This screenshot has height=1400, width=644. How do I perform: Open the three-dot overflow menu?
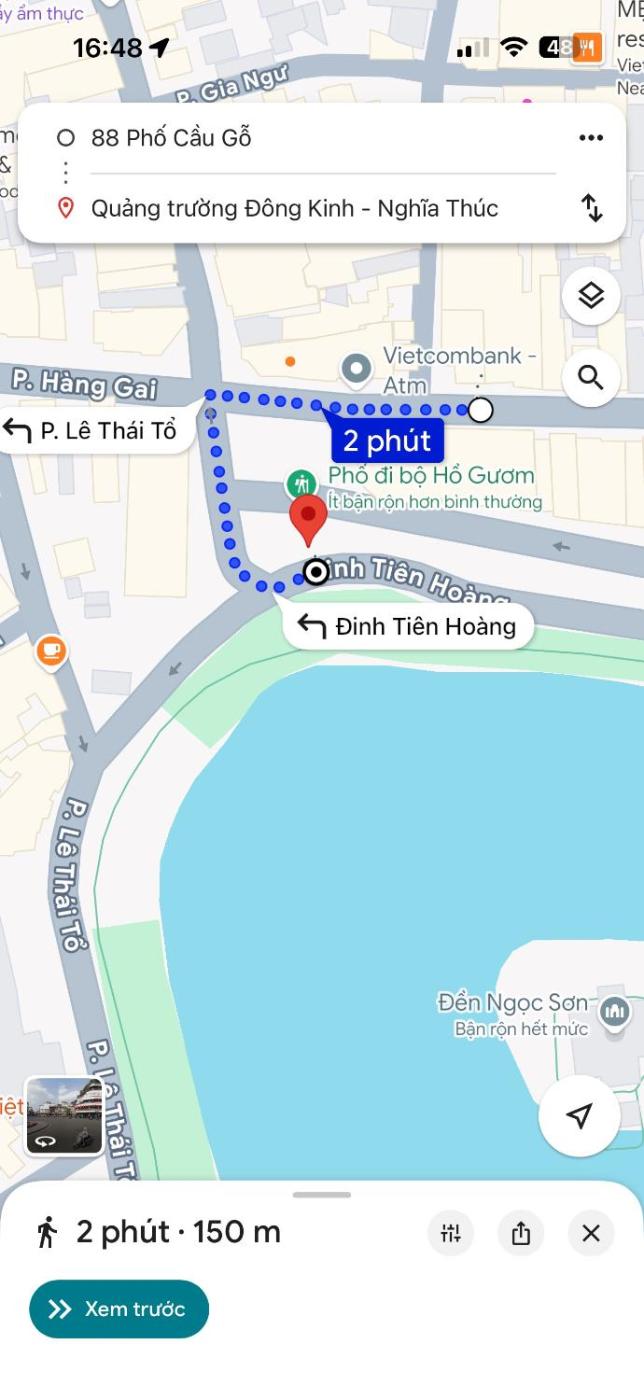point(591,138)
